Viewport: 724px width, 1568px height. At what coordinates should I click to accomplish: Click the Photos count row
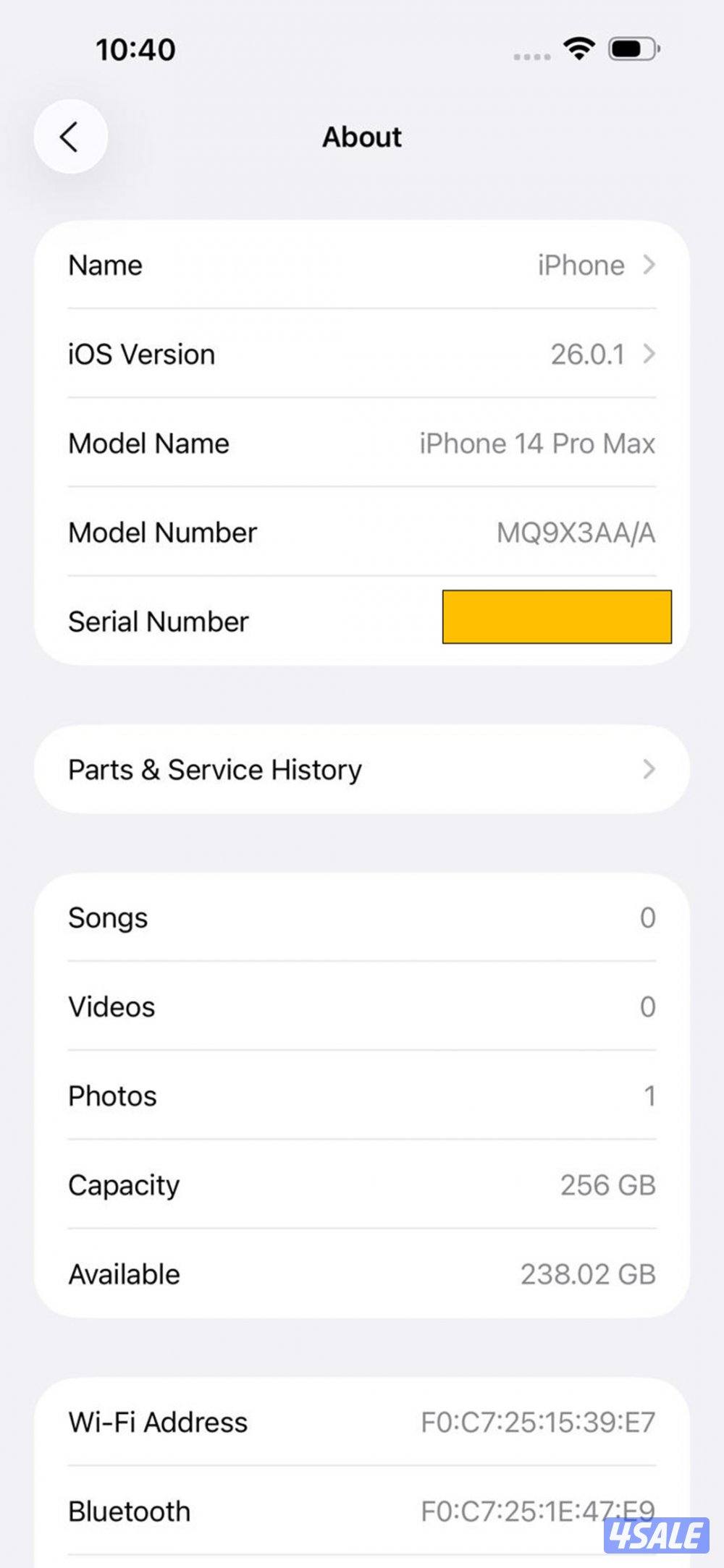click(362, 1096)
